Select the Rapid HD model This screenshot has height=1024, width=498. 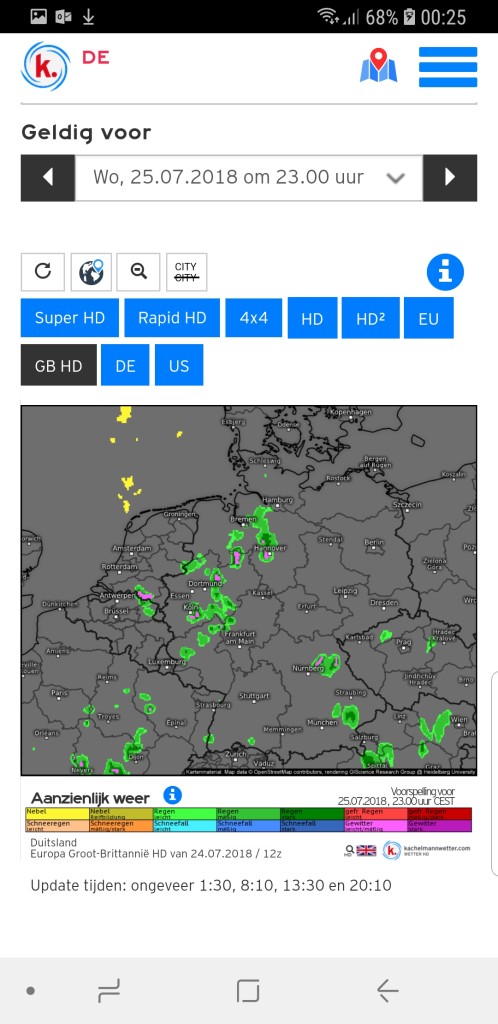172,318
